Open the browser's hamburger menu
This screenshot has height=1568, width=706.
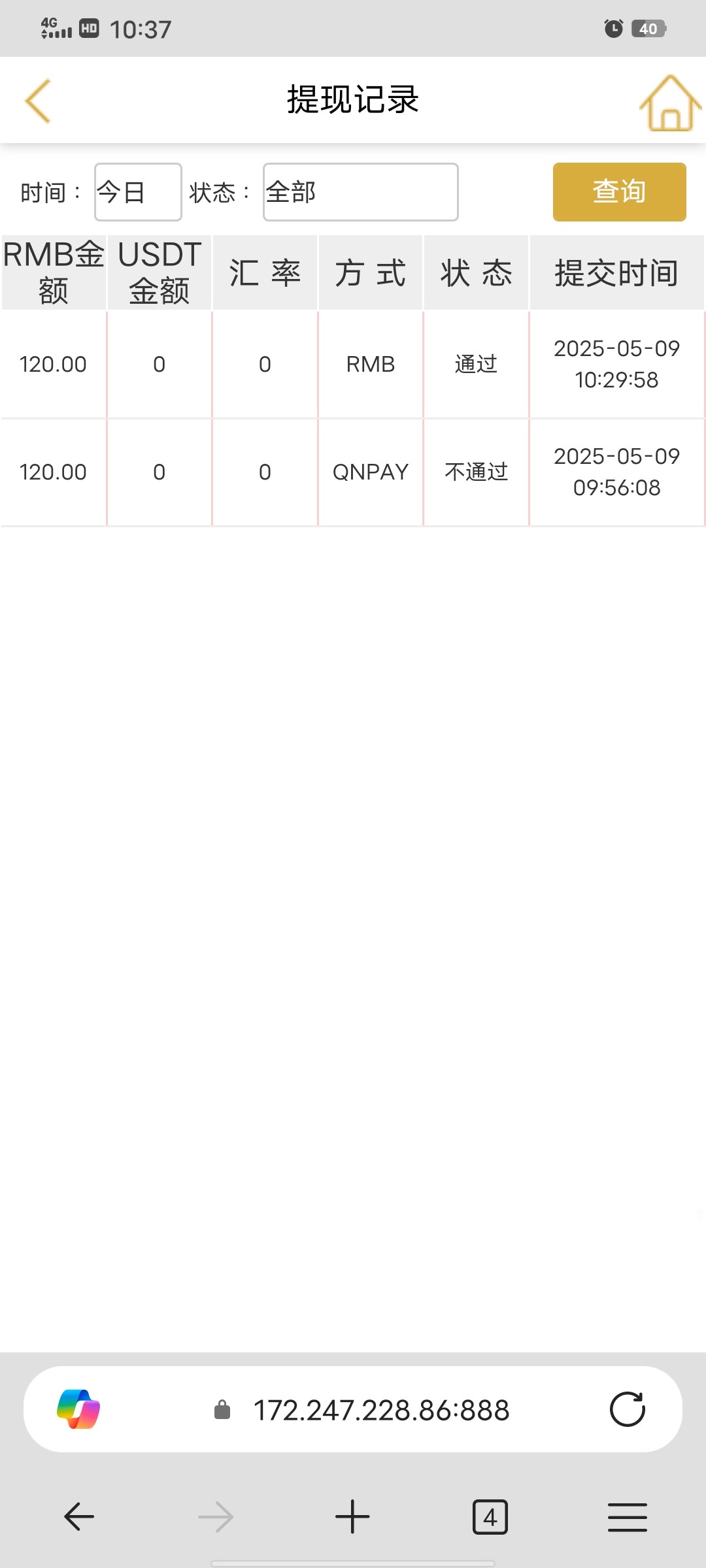627,1516
